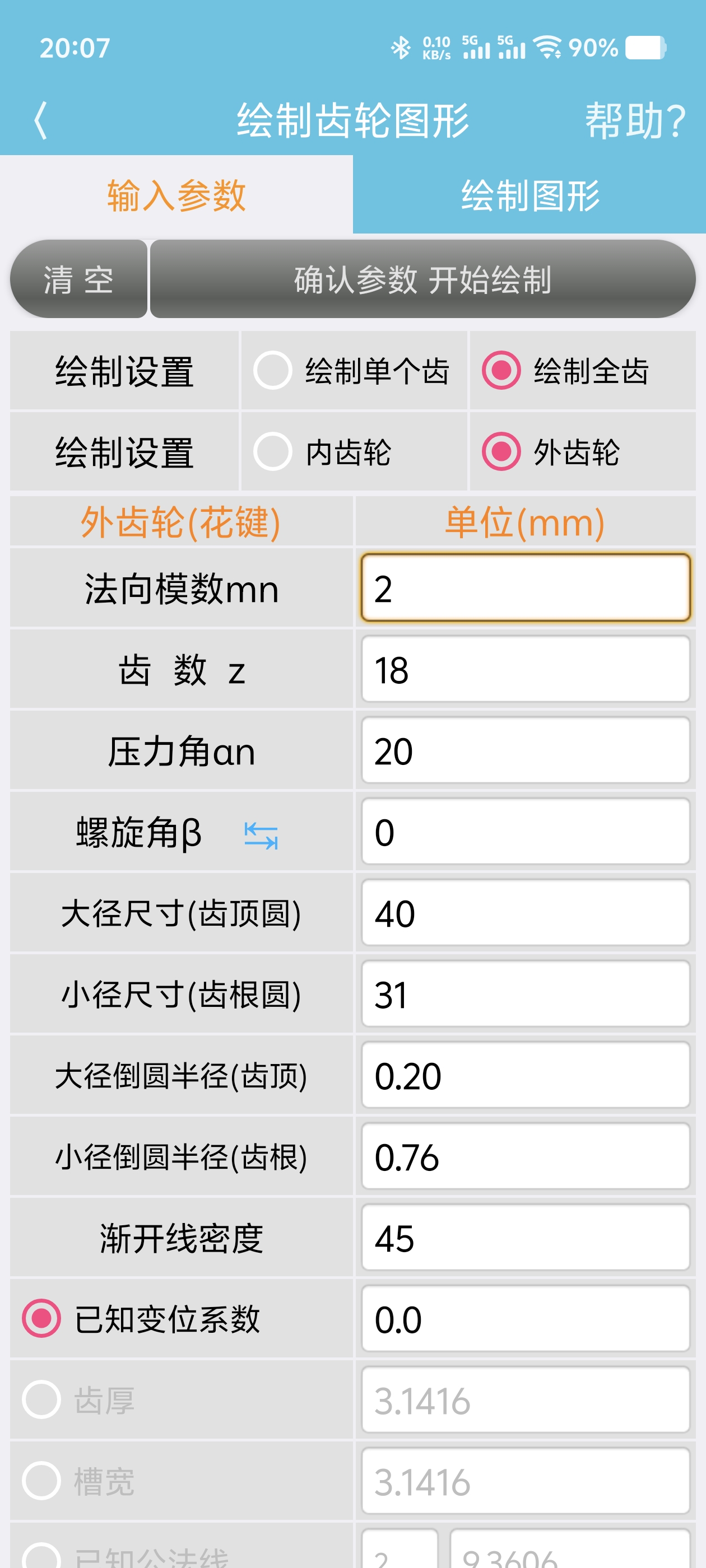Select the 绘制全齿 option

(x=501, y=370)
